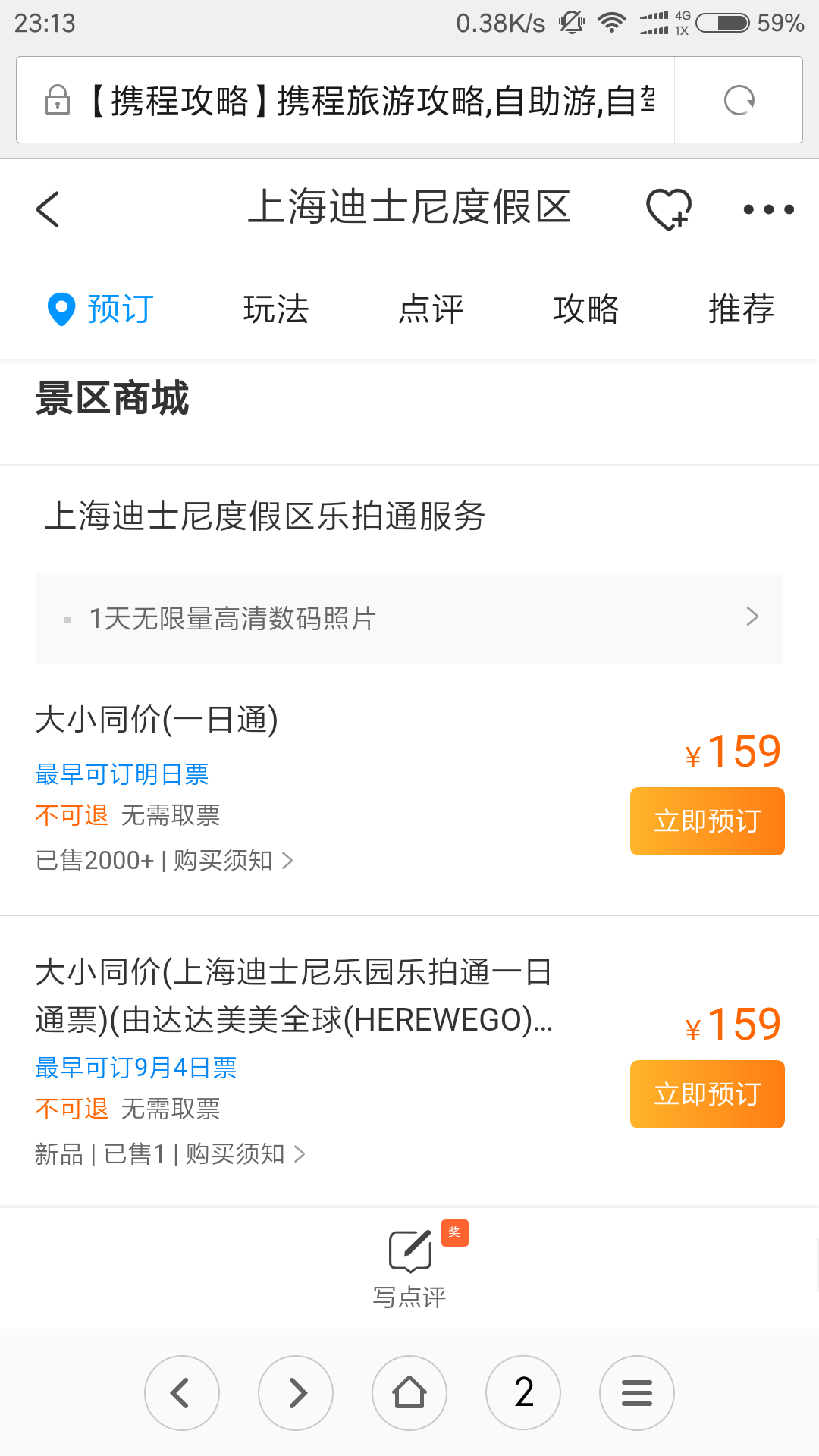Open the three-dot overflow menu
The image size is (819, 1456).
pos(768,209)
